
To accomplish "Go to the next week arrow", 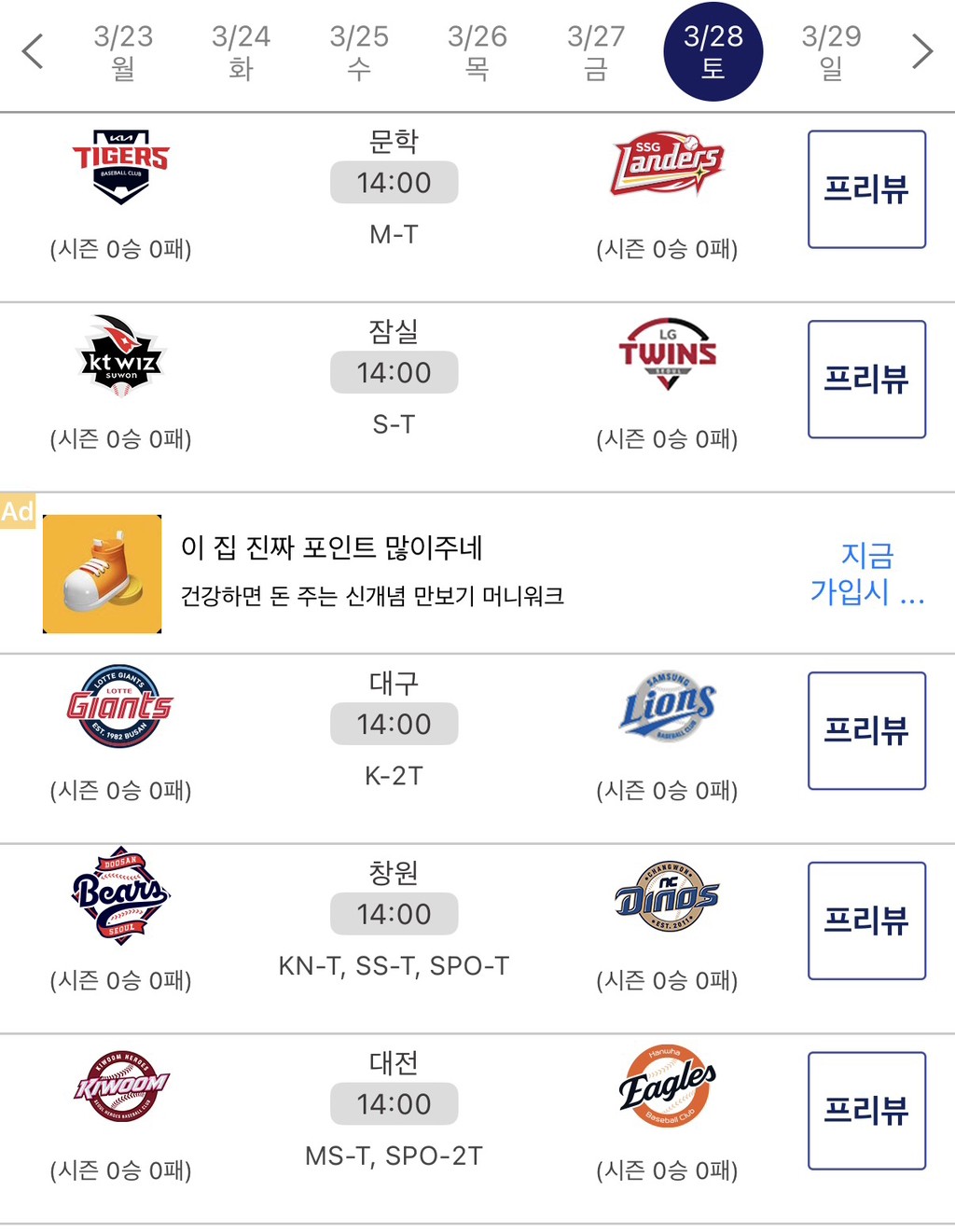I will pos(921,51).
